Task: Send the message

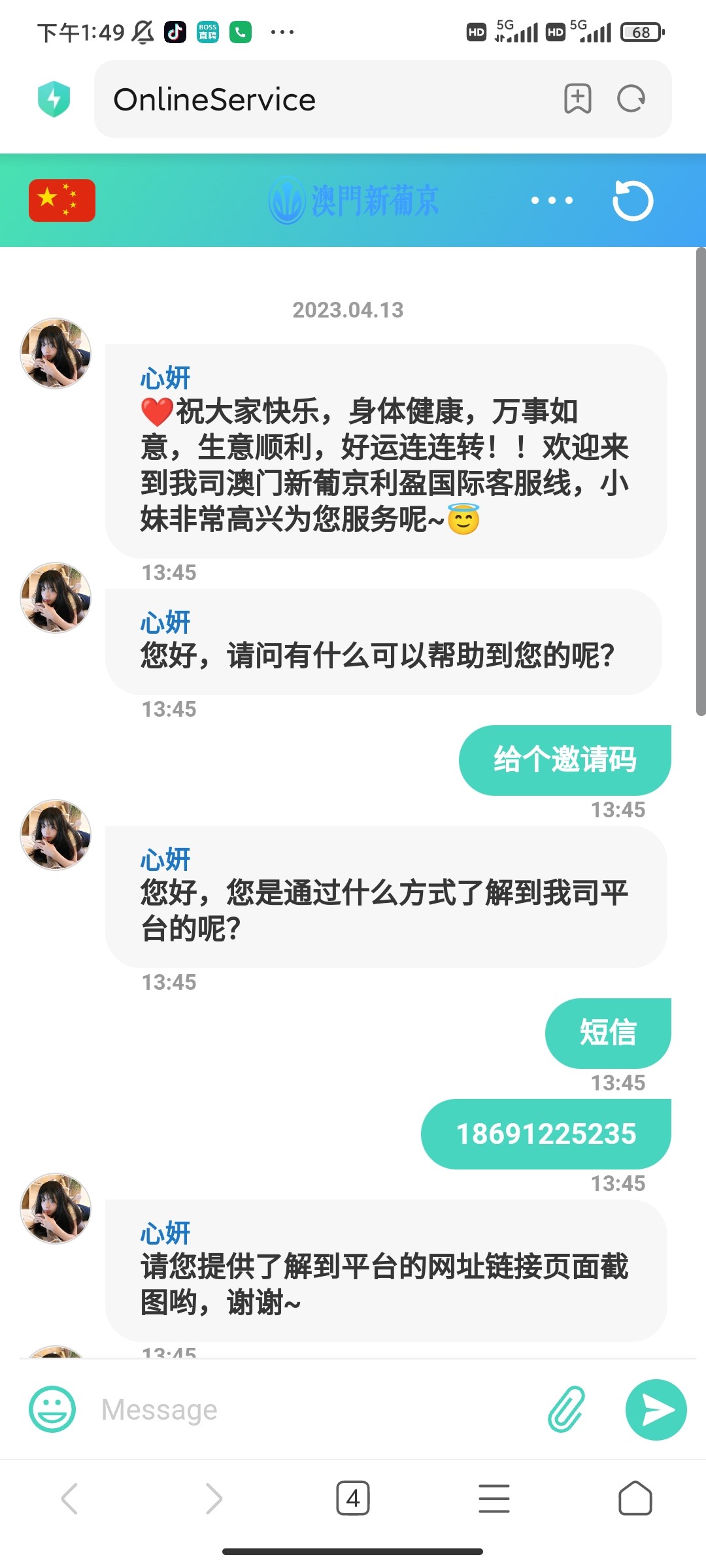Action: pos(656,1409)
